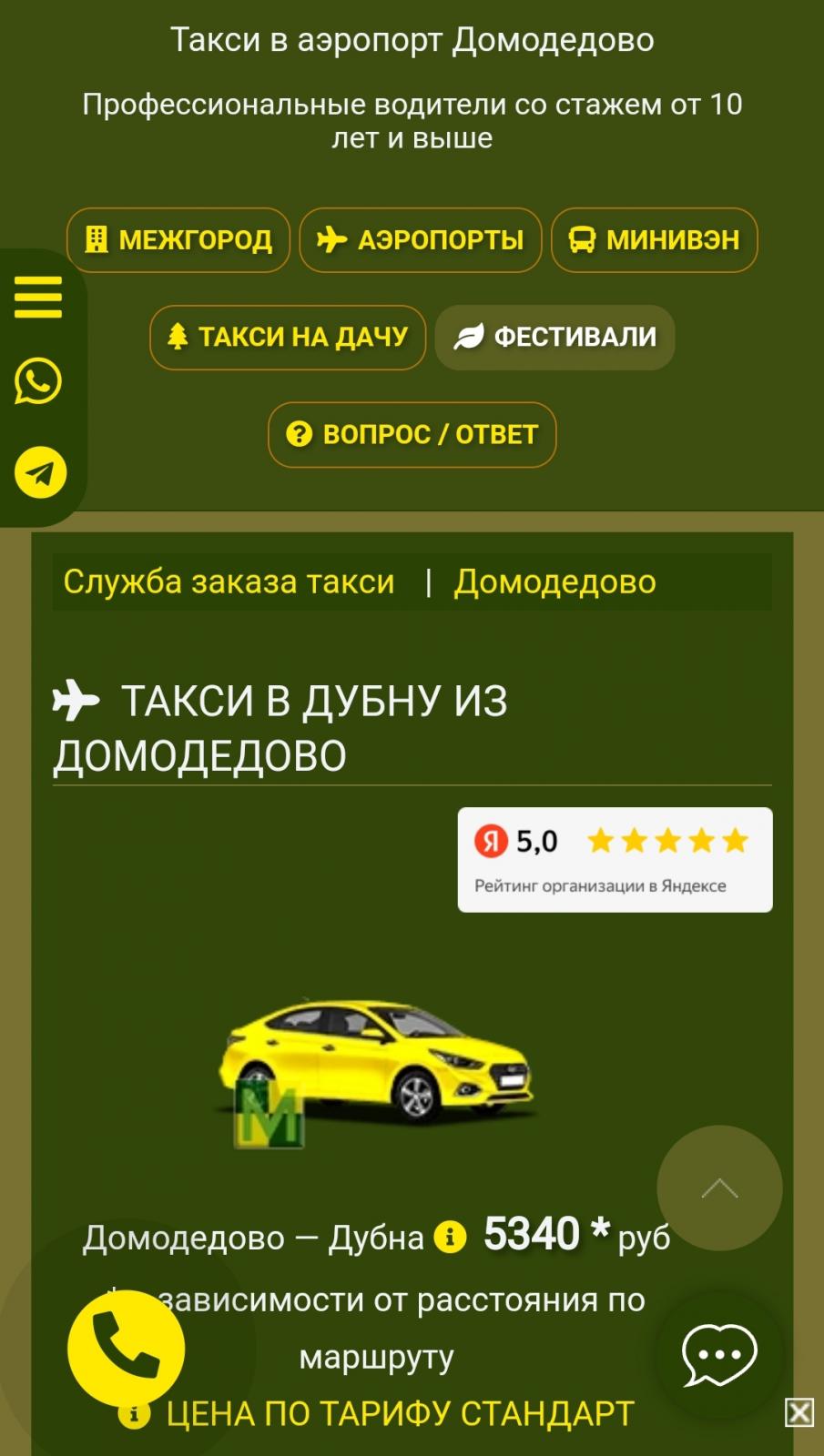The width and height of the screenshot is (824, 1456).
Task: Contact via the WhatsApp icon
Action: point(38,381)
